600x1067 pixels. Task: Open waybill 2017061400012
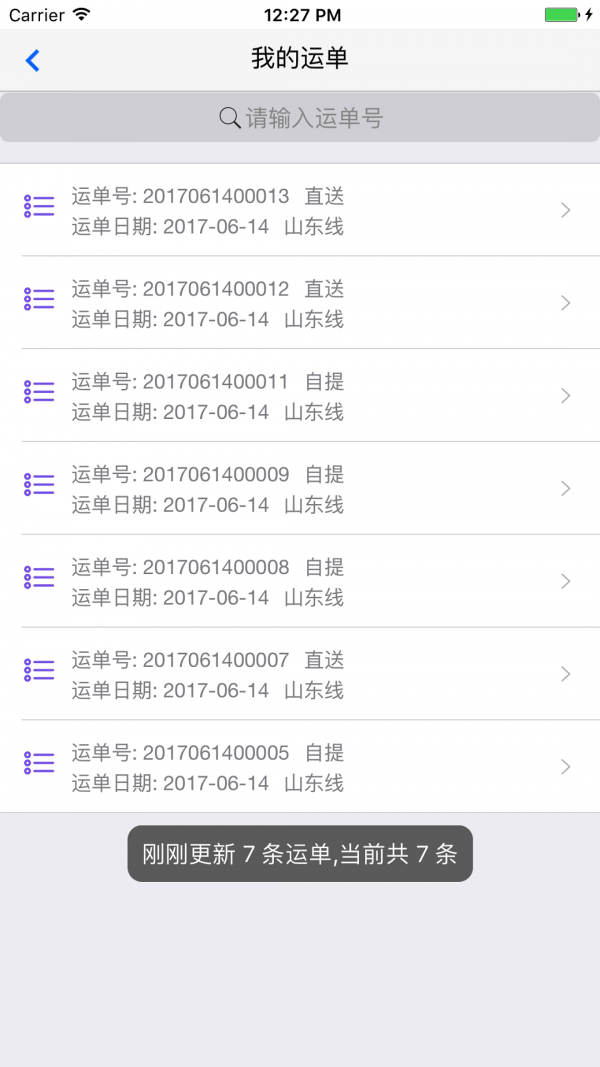(300, 303)
